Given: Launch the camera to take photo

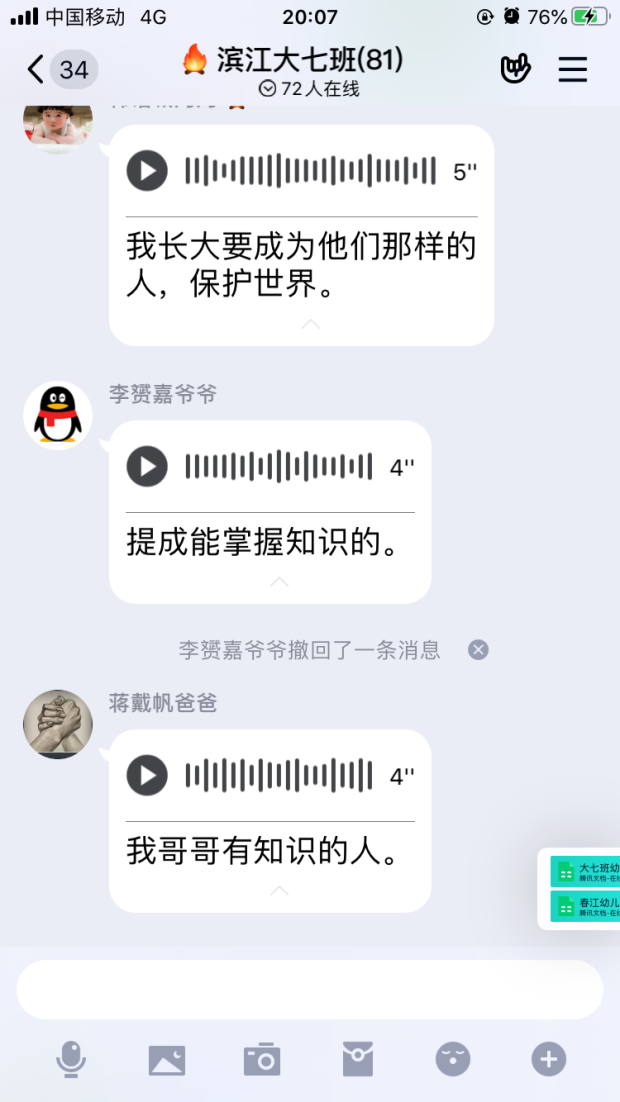Looking at the screenshot, I should click(262, 1059).
